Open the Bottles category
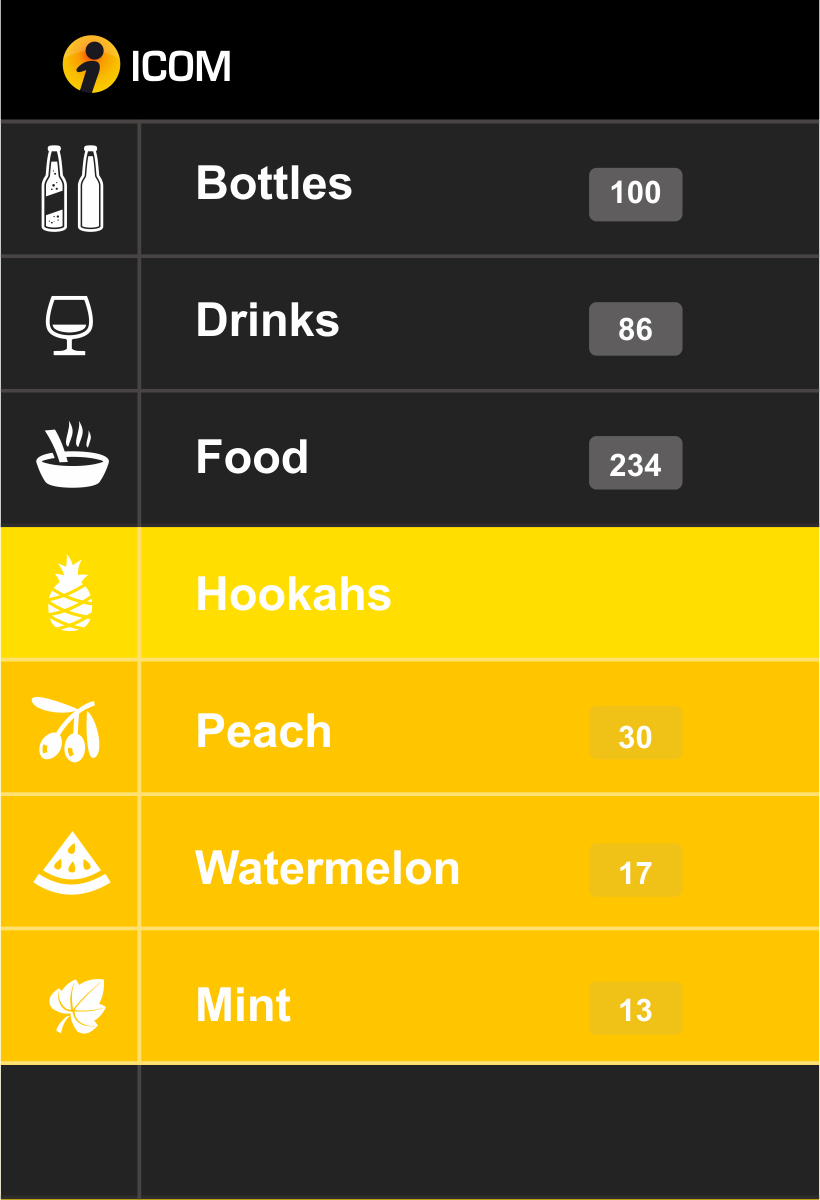Image resolution: width=820 pixels, height=1200 pixels. pyautogui.click(x=274, y=185)
